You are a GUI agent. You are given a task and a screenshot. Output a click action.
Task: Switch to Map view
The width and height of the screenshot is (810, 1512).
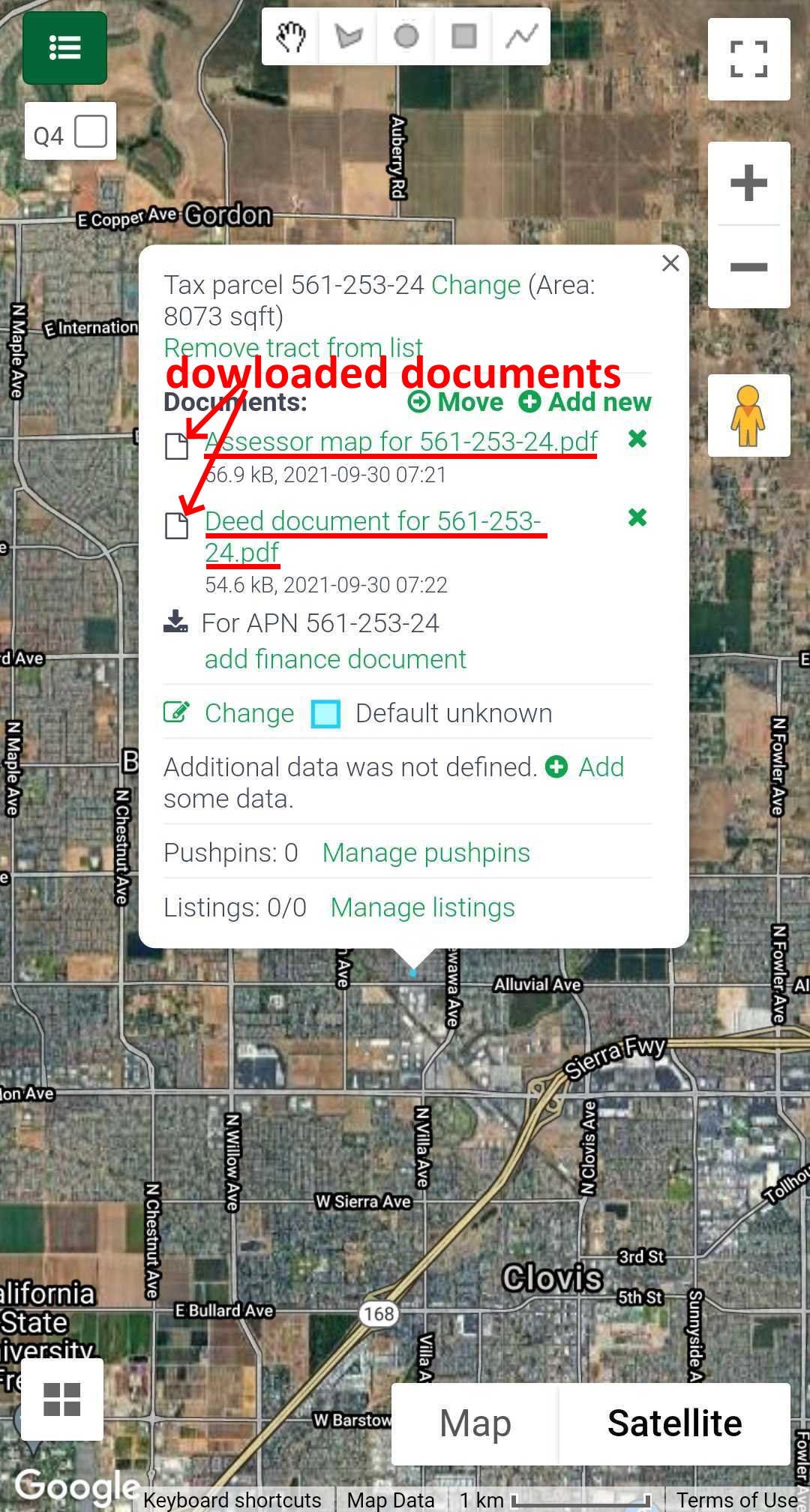(x=475, y=1423)
